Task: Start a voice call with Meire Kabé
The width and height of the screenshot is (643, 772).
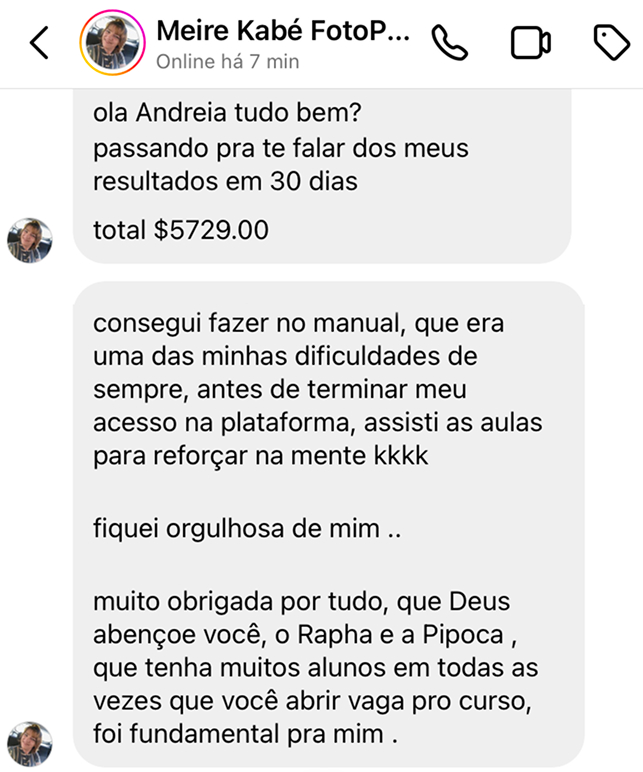Action: [450, 43]
